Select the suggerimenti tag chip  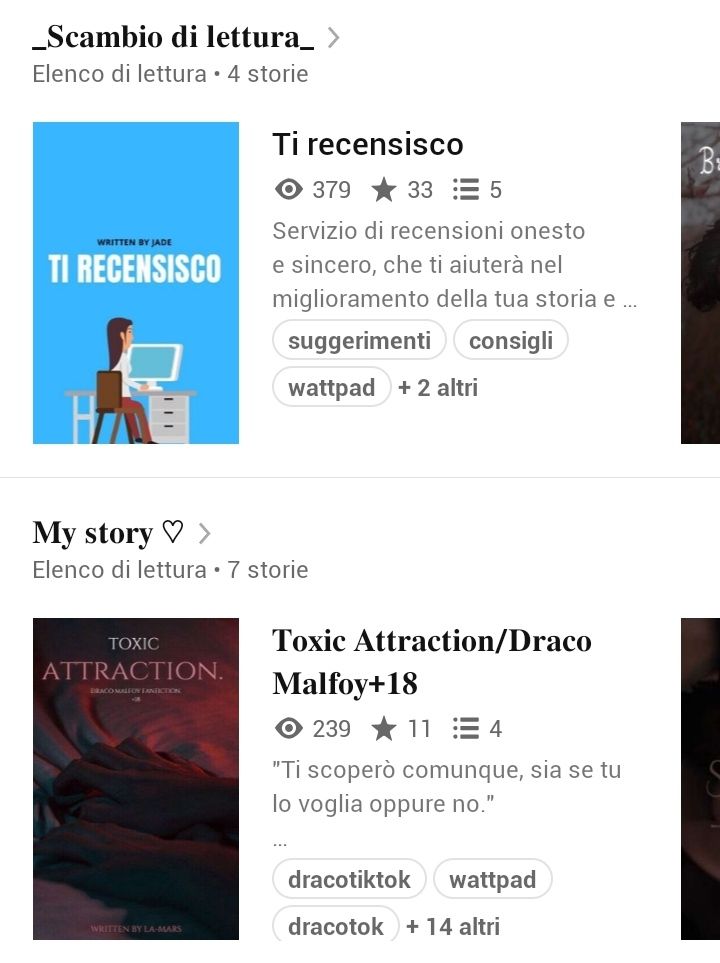[x=359, y=341]
